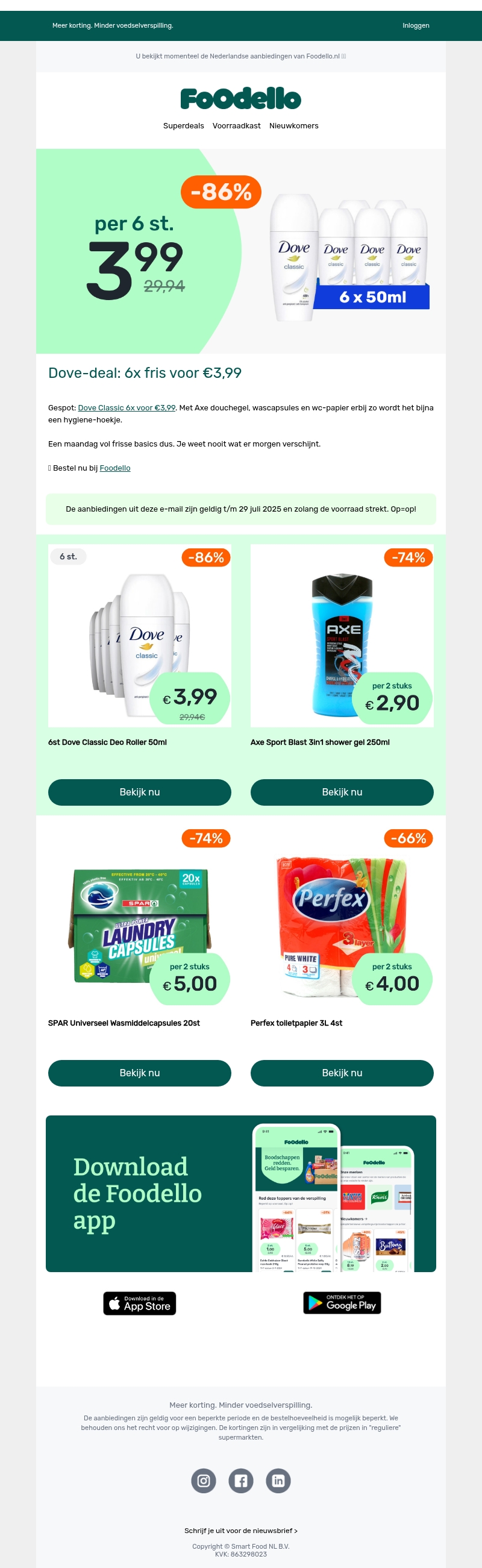Viewport: 482px width, 1568px height.
Task: Download from the App Store badge
Action: [x=139, y=1303]
